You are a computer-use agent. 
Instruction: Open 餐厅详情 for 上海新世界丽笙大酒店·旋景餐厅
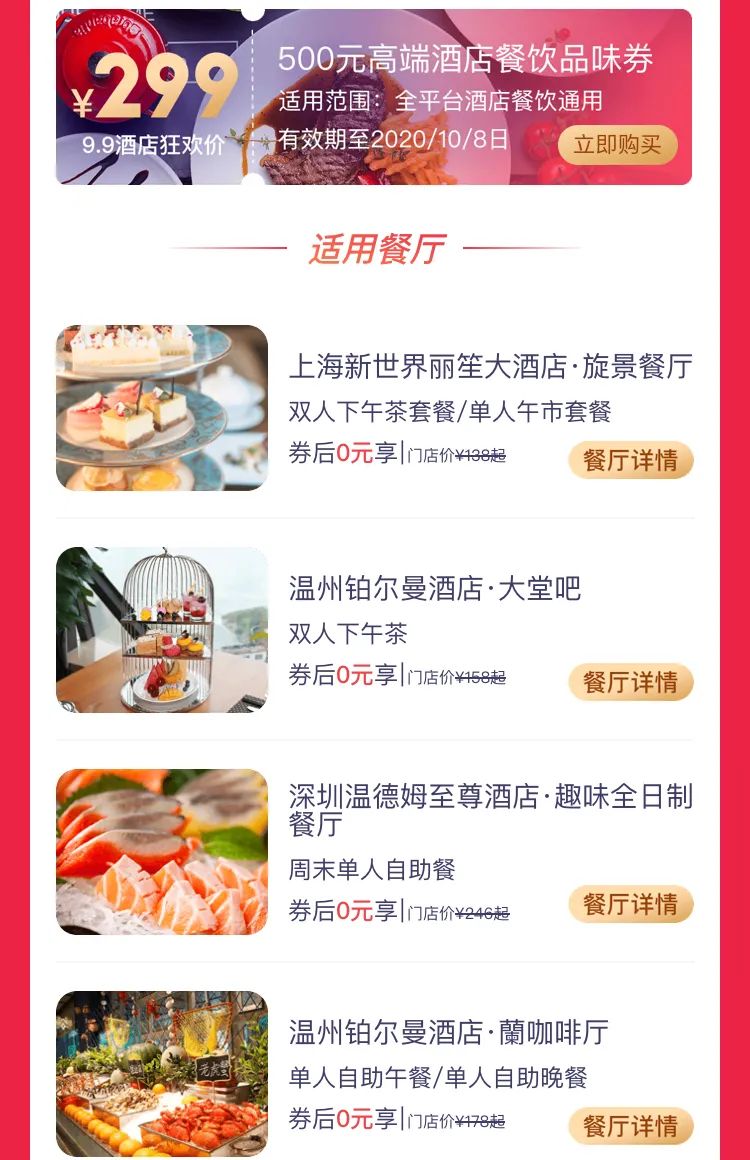pos(630,460)
